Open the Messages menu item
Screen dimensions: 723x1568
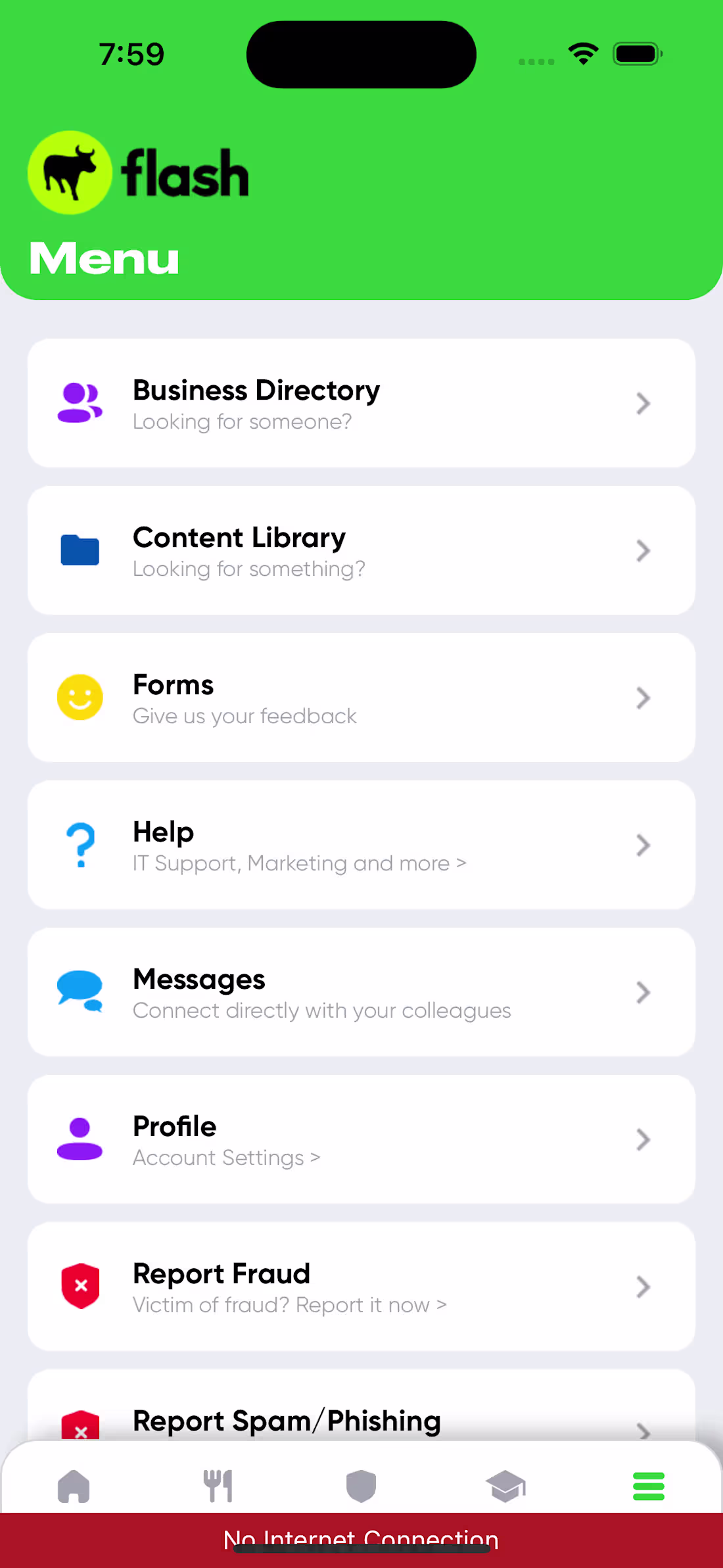tap(361, 992)
